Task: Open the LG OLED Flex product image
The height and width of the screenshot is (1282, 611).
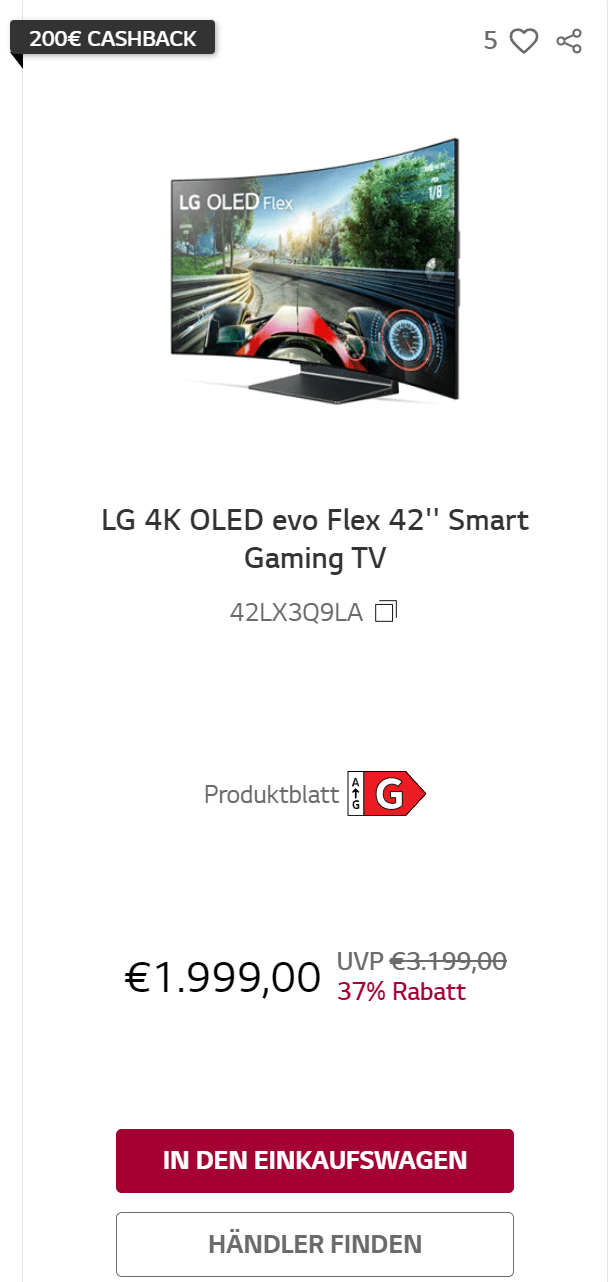Action: [315, 270]
